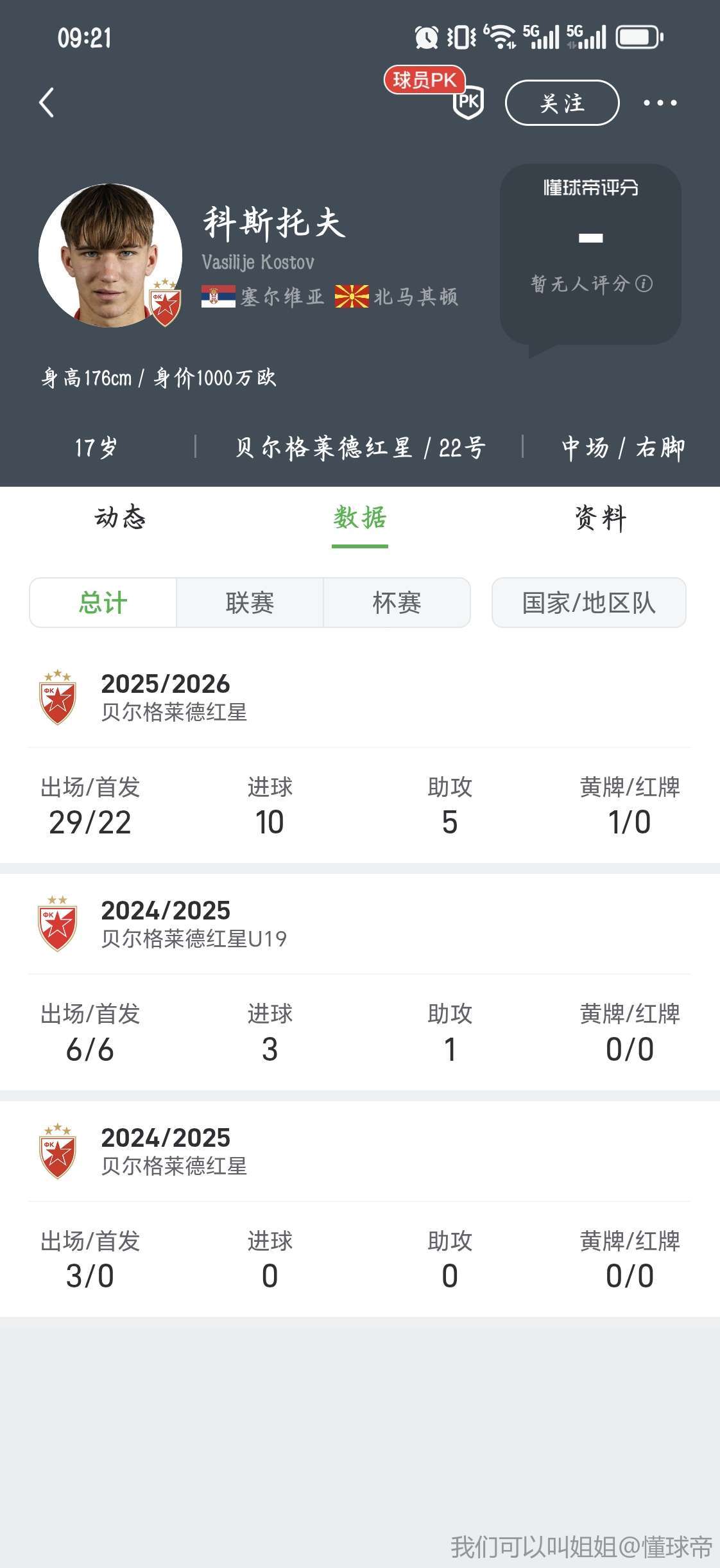Screen dimensions: 720x1568
Task: Tap the info icon beside 暂无人评分
Action: coord(644,284)
